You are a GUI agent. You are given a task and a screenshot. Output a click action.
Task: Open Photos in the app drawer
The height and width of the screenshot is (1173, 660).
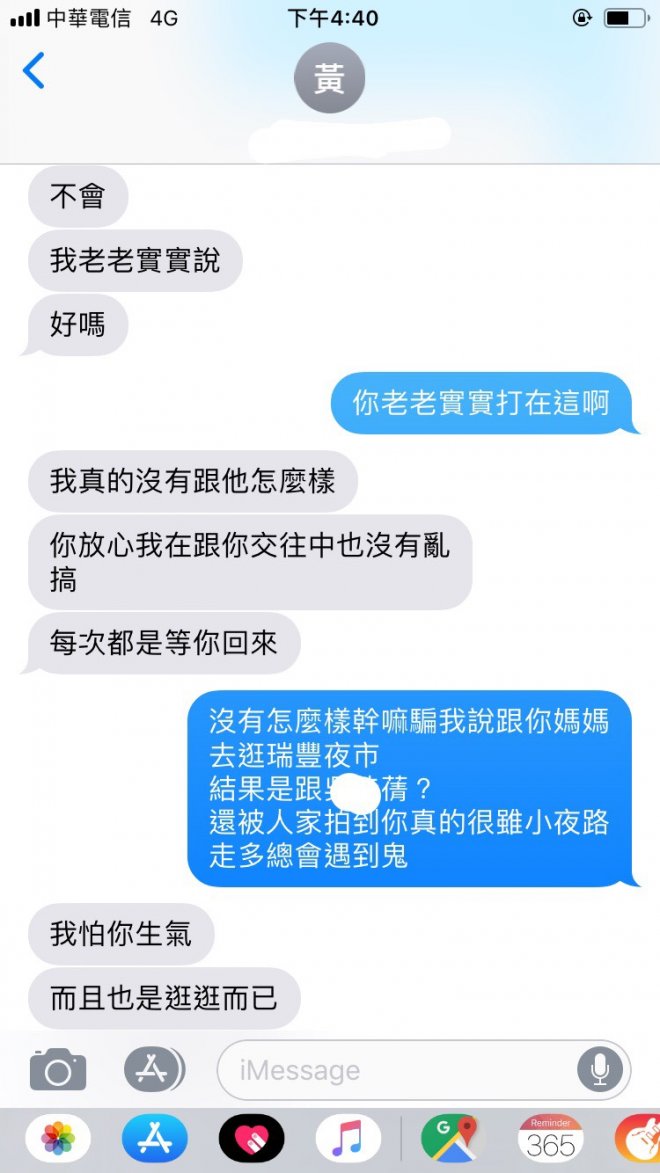click(x=58, y=1140)
